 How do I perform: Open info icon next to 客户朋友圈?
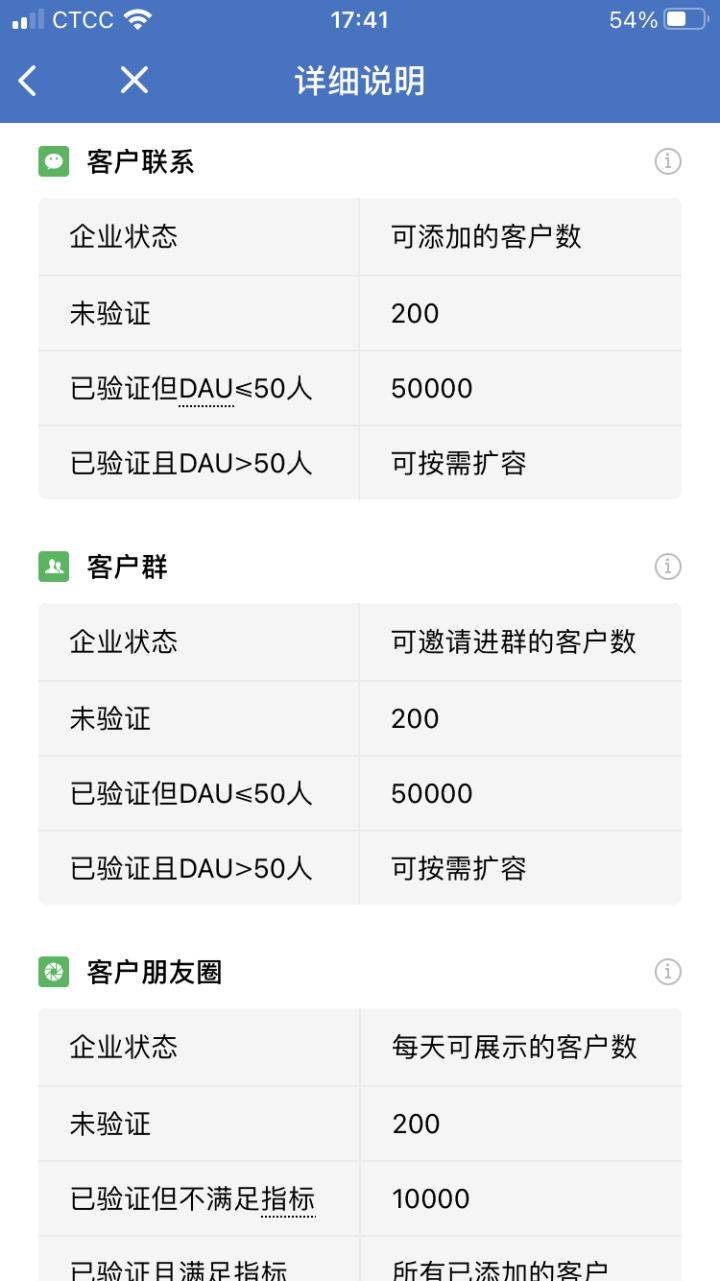[667, 971]
